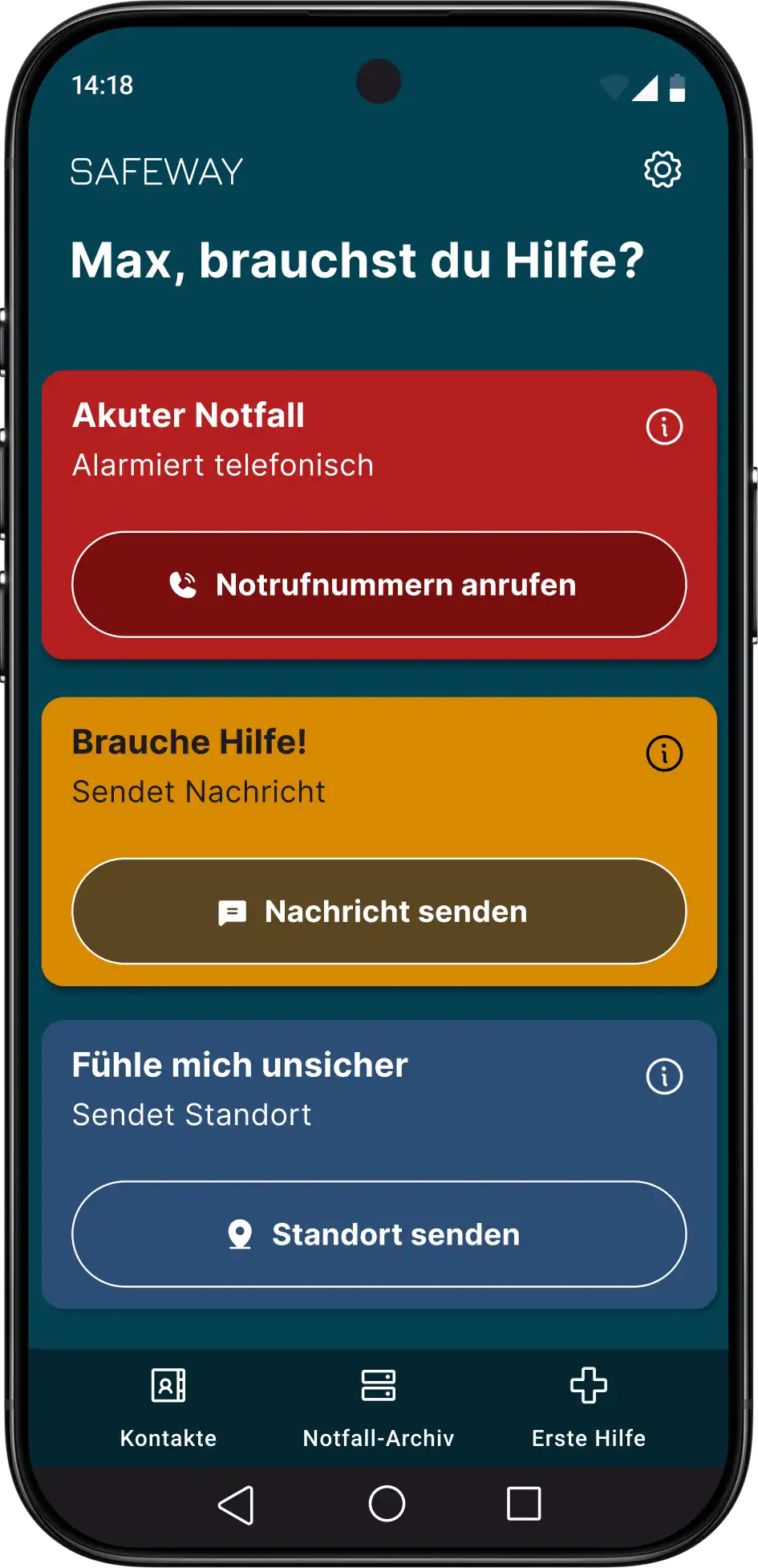Click the location pin icon on Standort senden
758x1568 pixels.
[240, 1234]
